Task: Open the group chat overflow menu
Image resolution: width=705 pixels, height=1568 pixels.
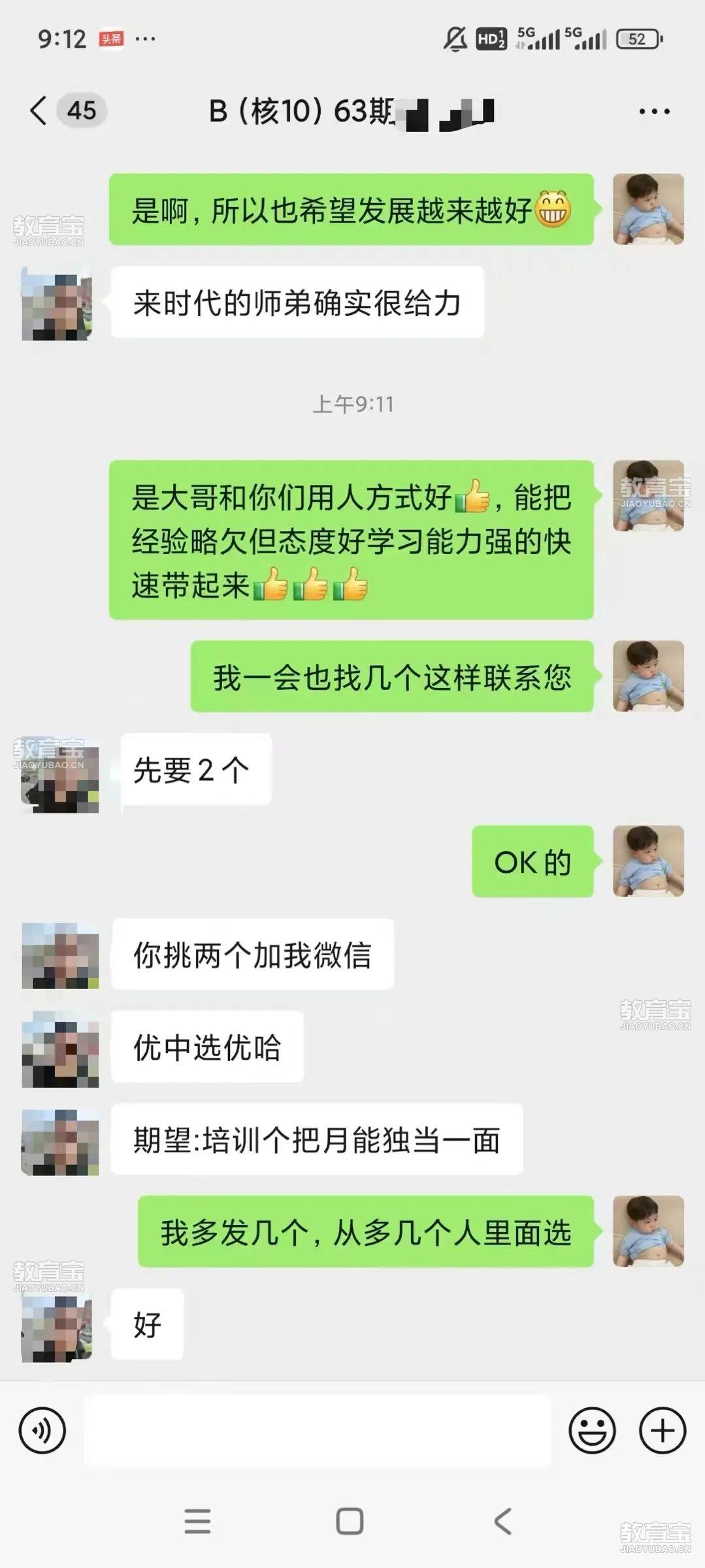Action: coord(654,112)
